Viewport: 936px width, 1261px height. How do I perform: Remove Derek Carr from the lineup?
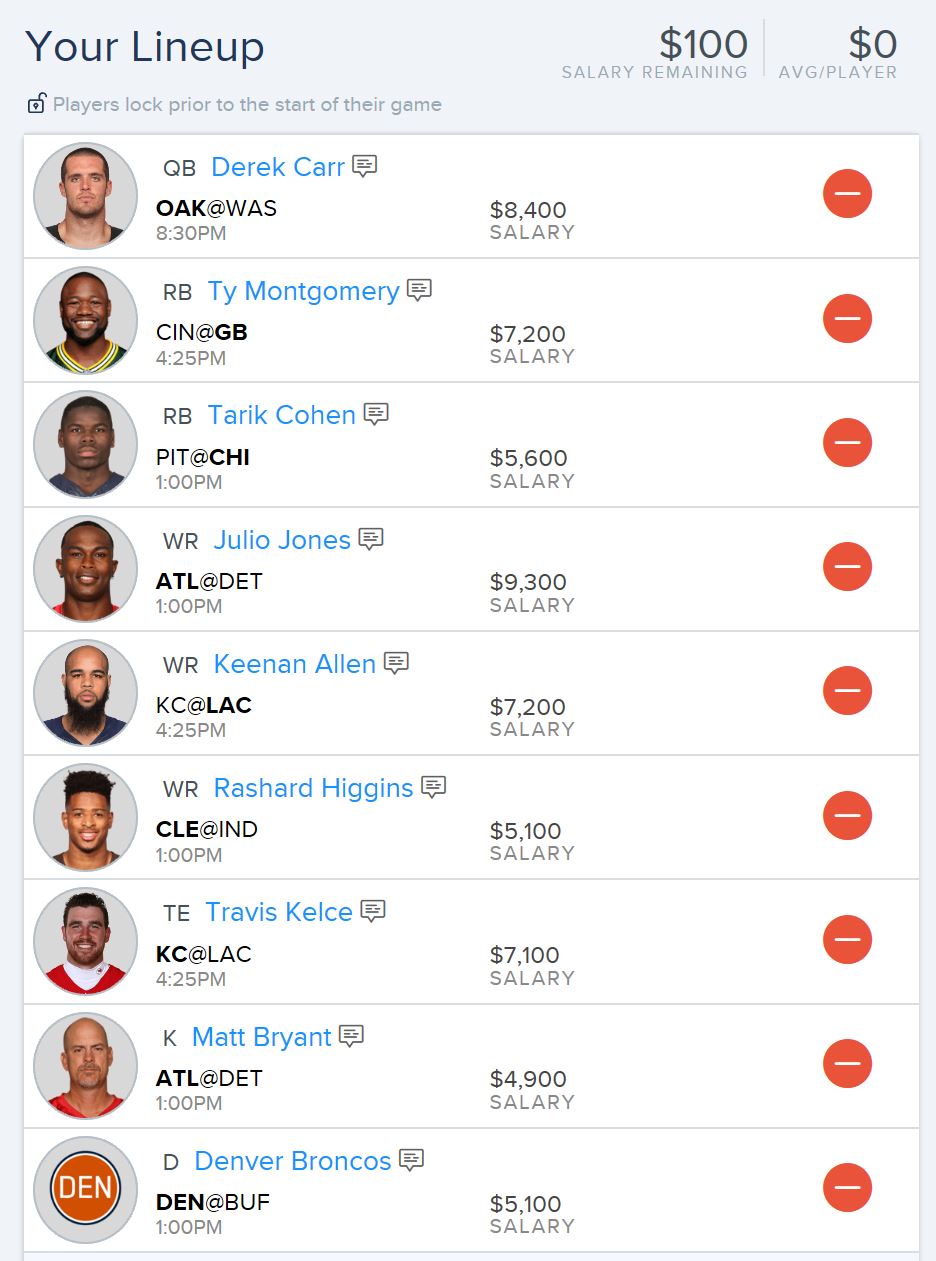[x=847, y=194]
